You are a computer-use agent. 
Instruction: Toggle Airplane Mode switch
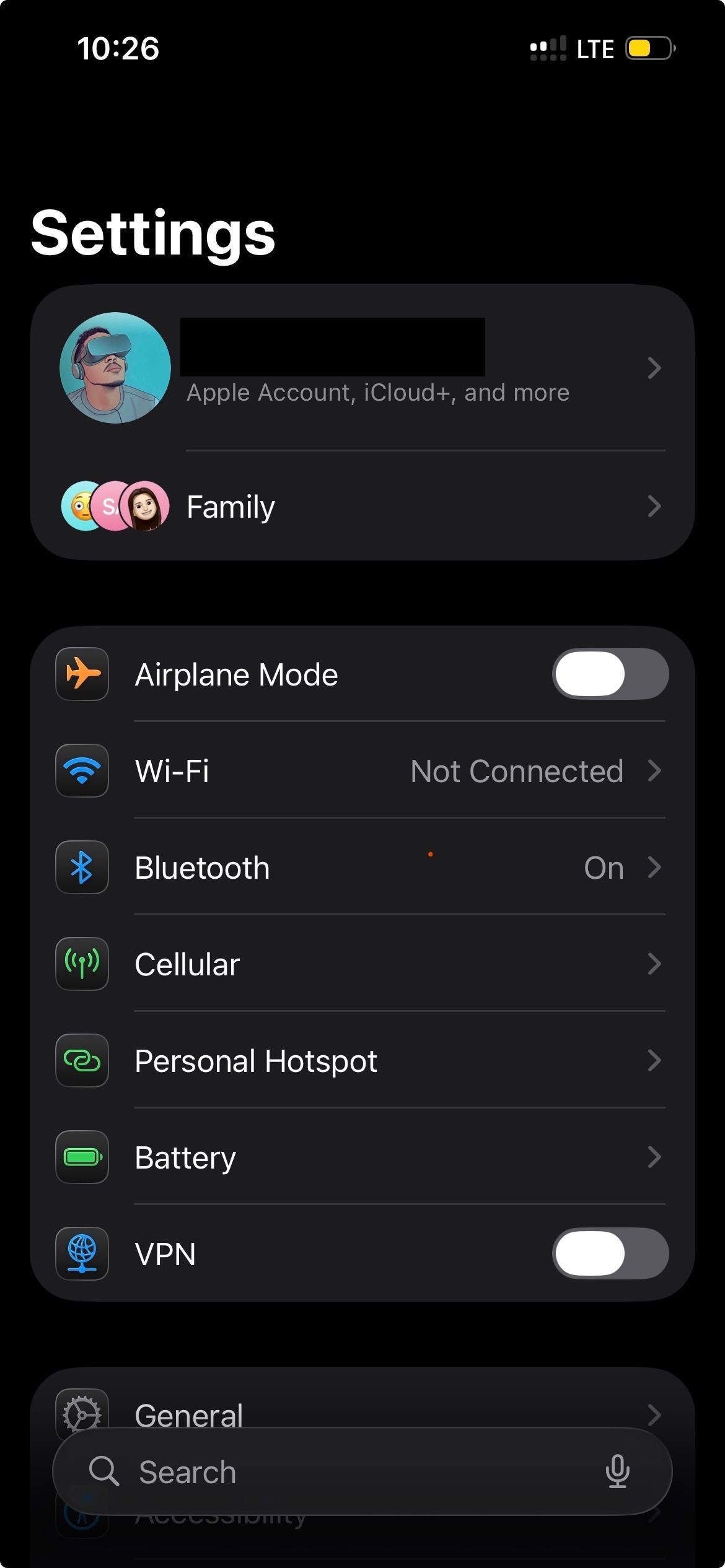point(610,674)
